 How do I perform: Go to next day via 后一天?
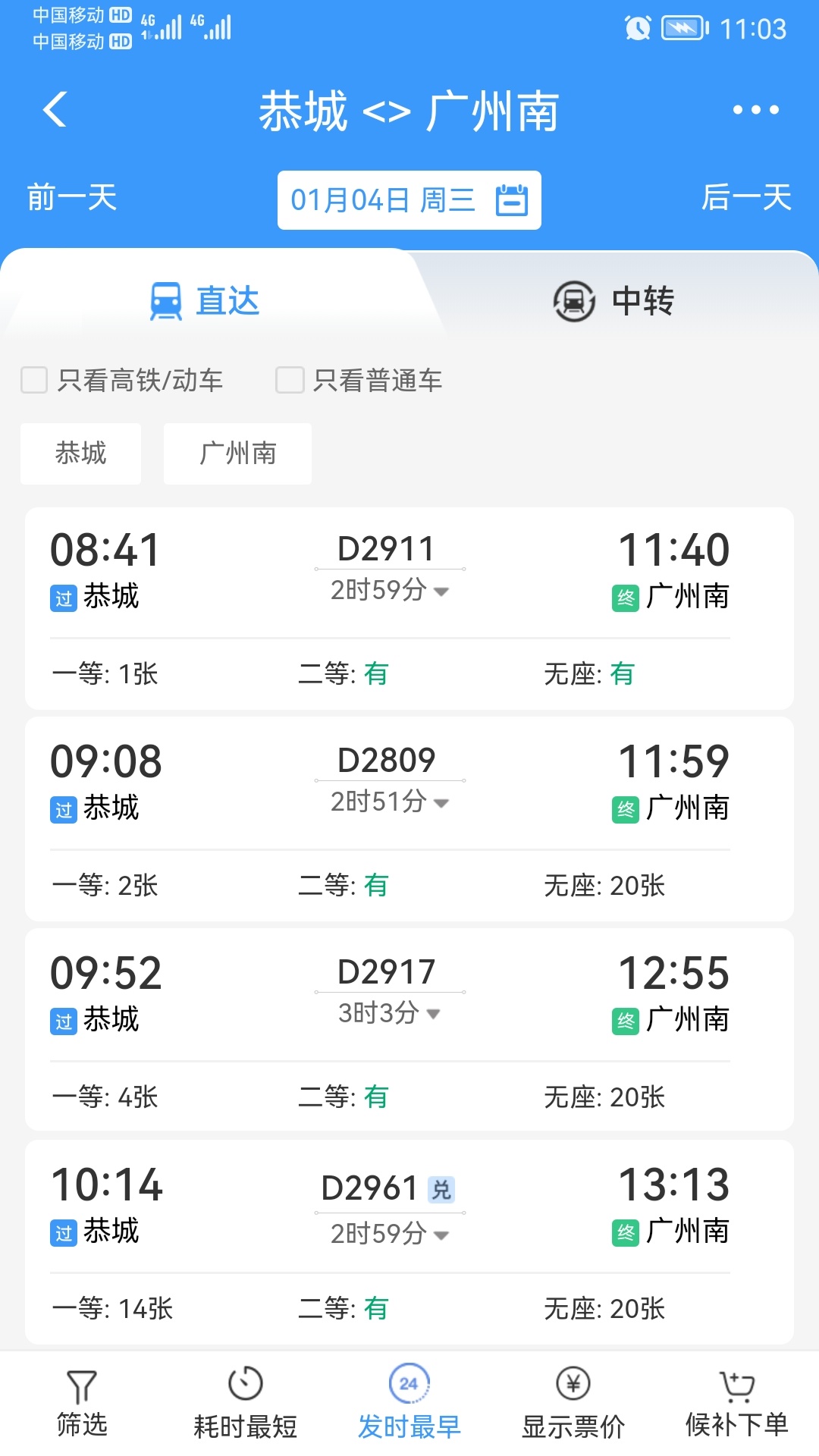747,199
